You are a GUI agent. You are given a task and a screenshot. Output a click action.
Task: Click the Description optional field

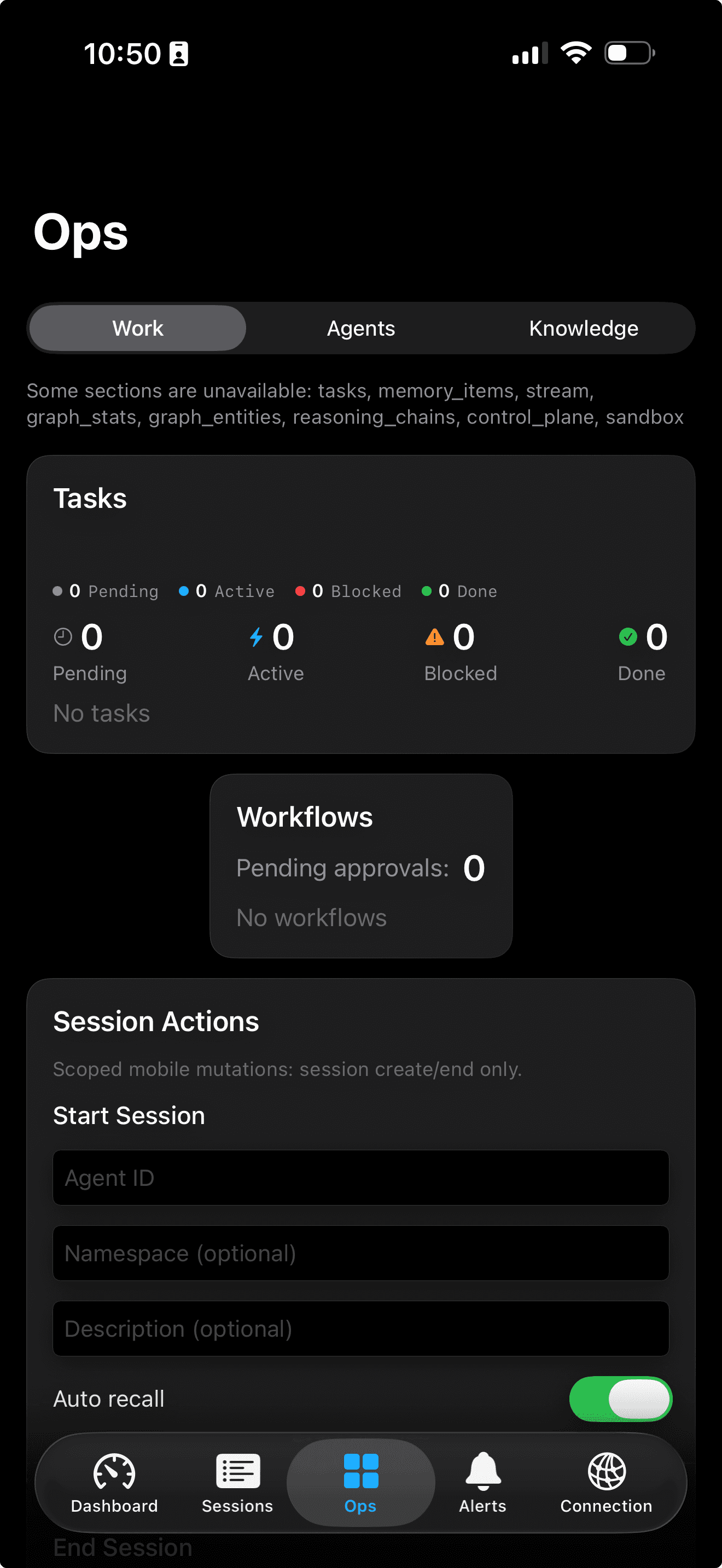(360, 1329)
